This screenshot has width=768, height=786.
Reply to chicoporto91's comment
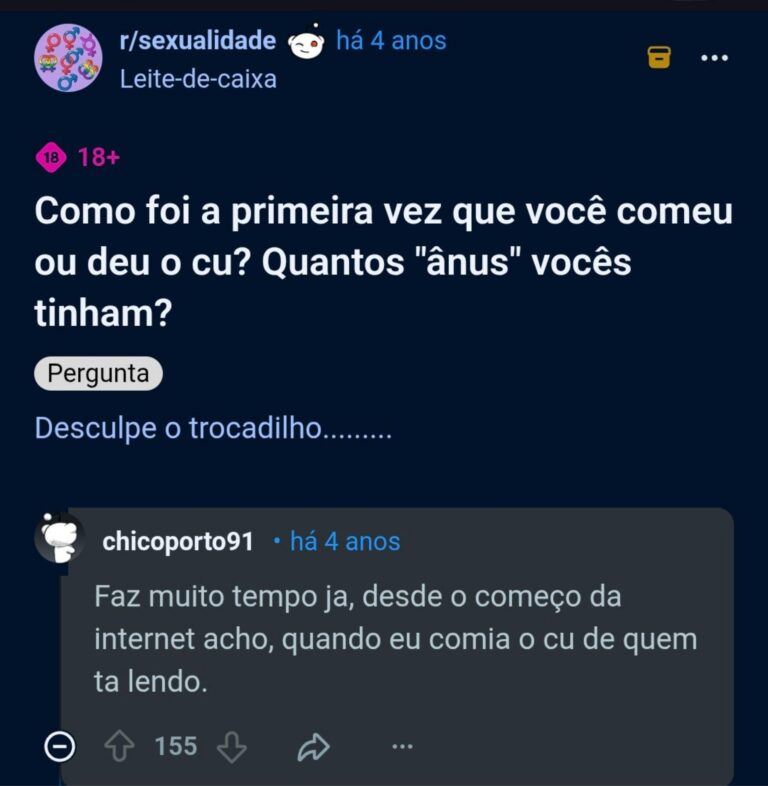(x=314, y=746)
